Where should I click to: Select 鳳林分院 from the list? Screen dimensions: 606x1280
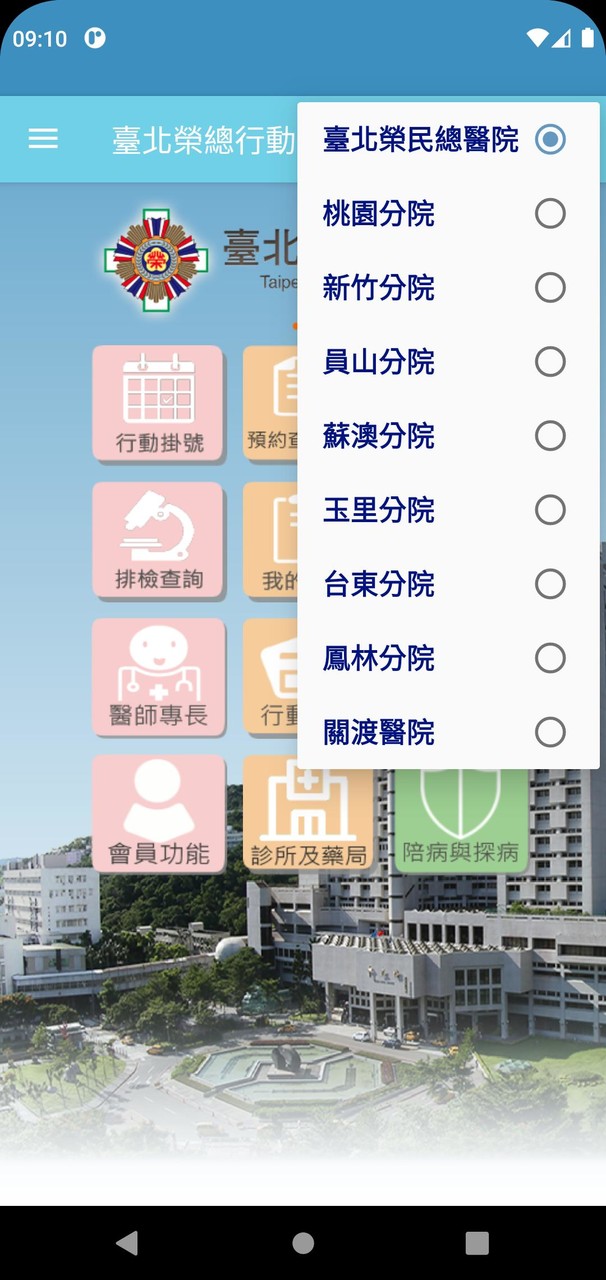pos(448,658)
